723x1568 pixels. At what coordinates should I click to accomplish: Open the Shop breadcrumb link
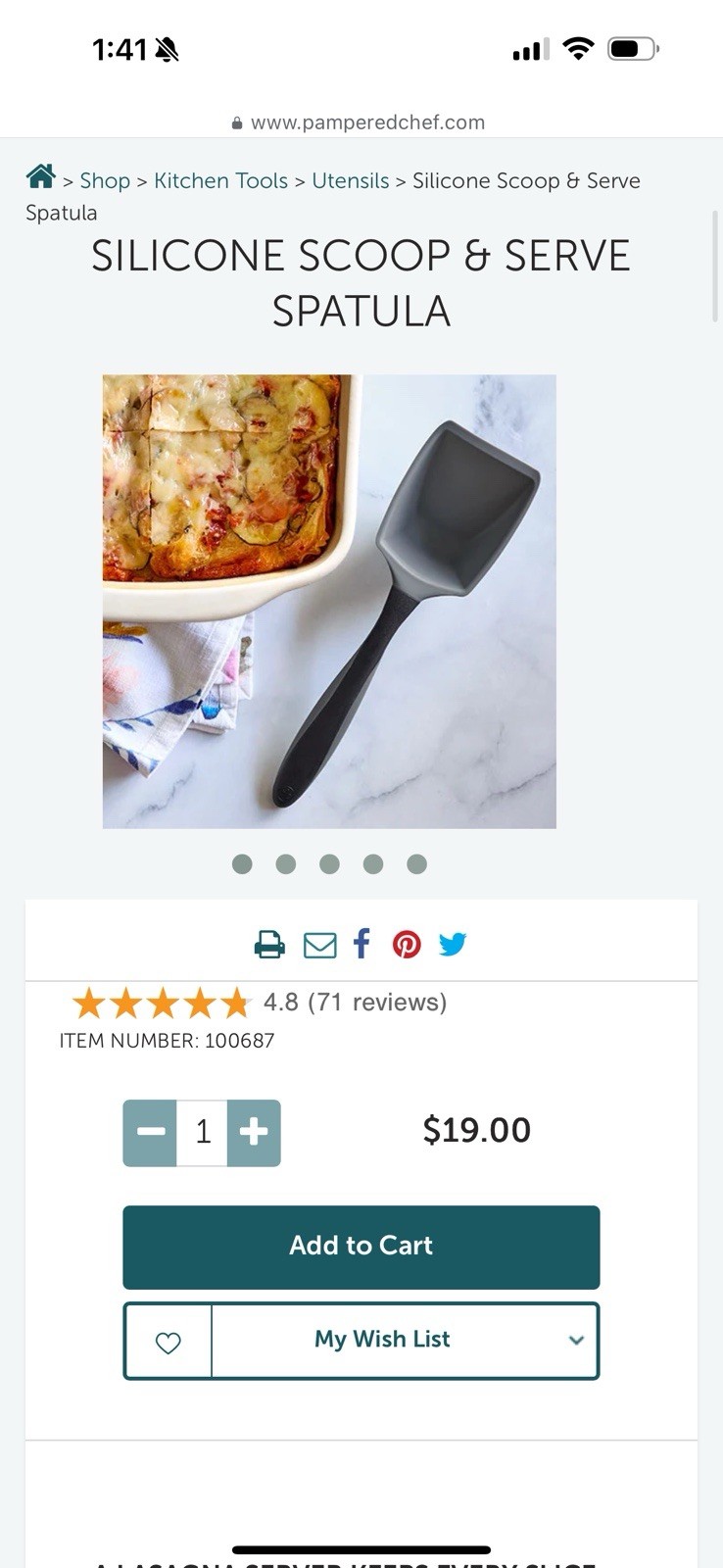pyautogui.click(x=105, y=181)
